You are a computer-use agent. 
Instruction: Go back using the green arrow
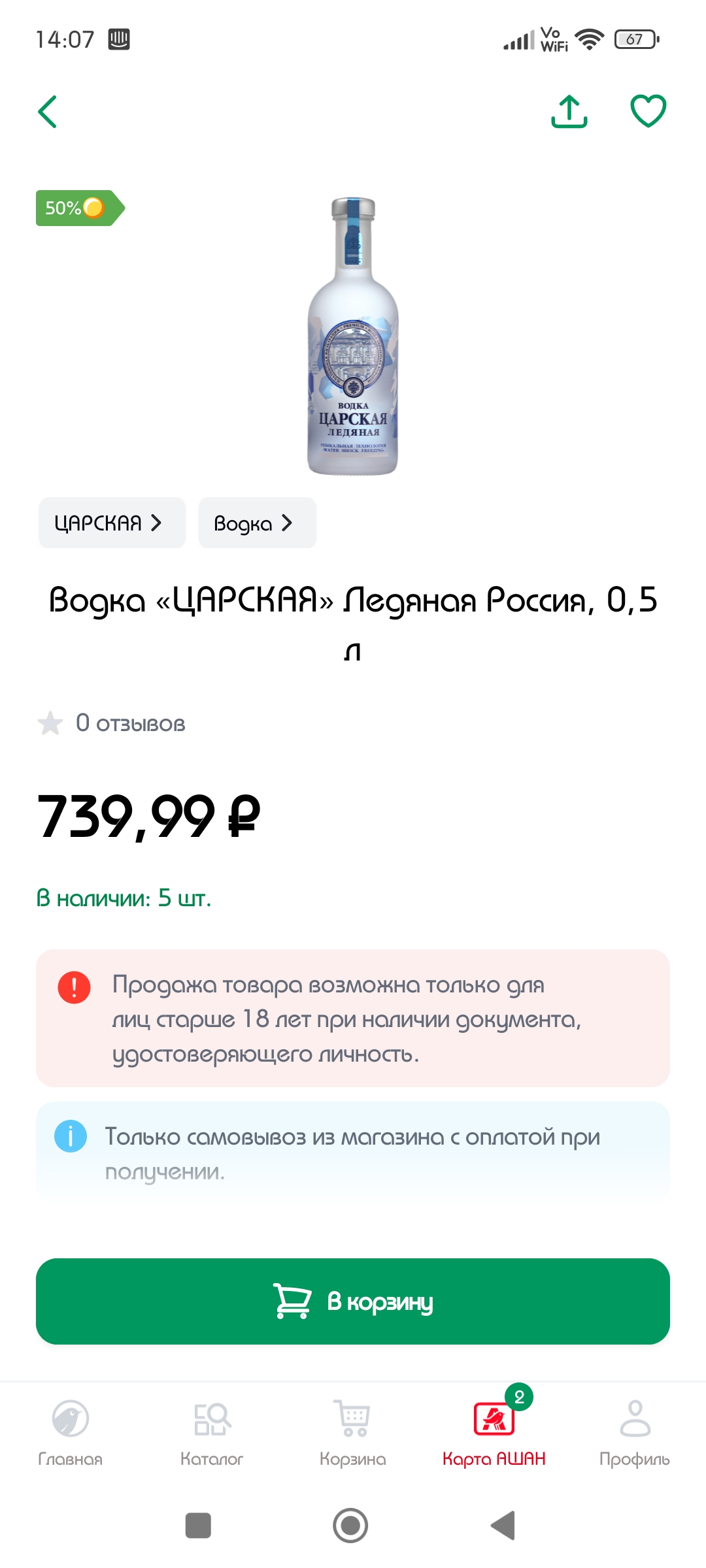48,112
